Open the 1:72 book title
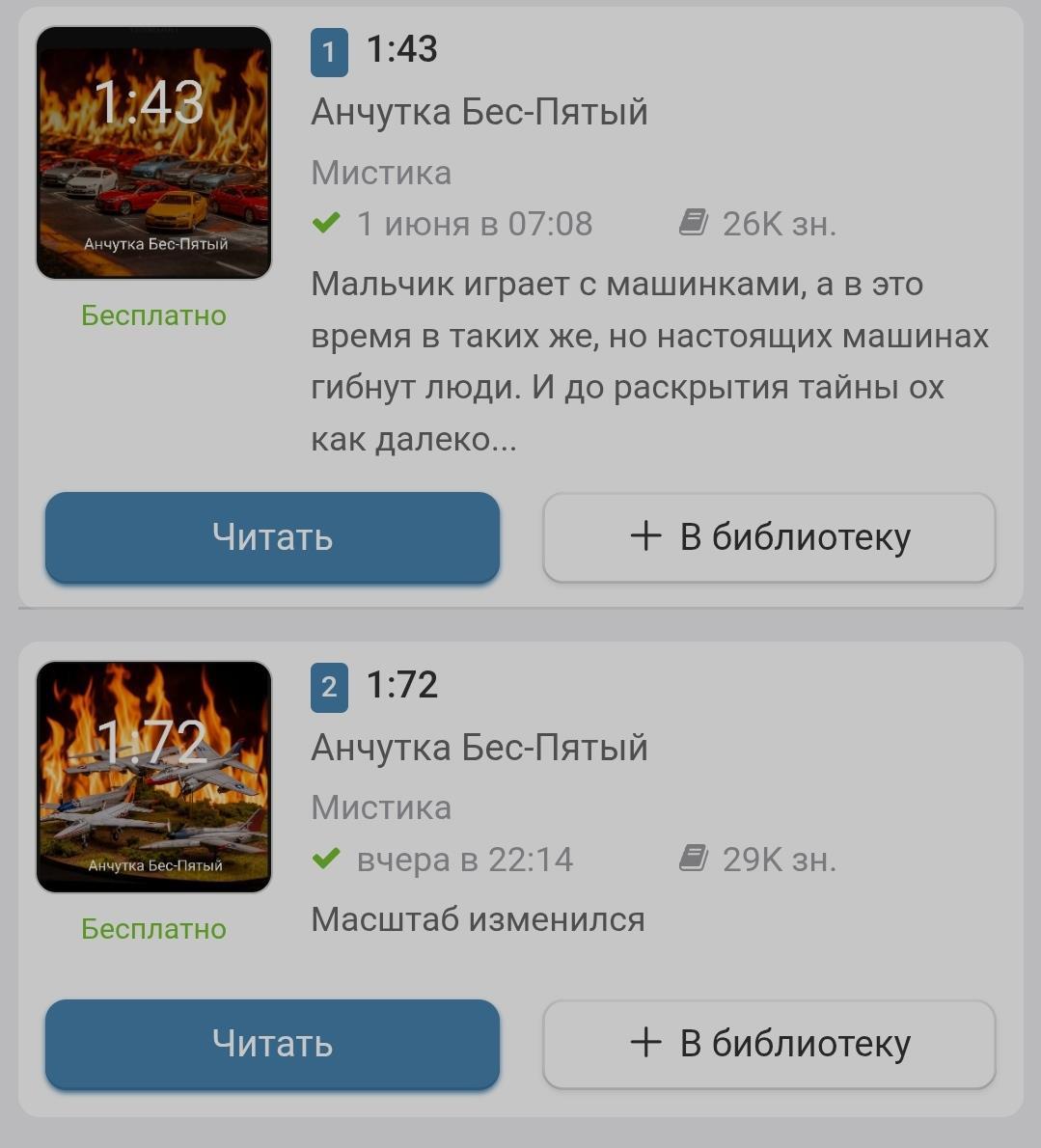1041x1148 pixels. (x=402, y=685)
